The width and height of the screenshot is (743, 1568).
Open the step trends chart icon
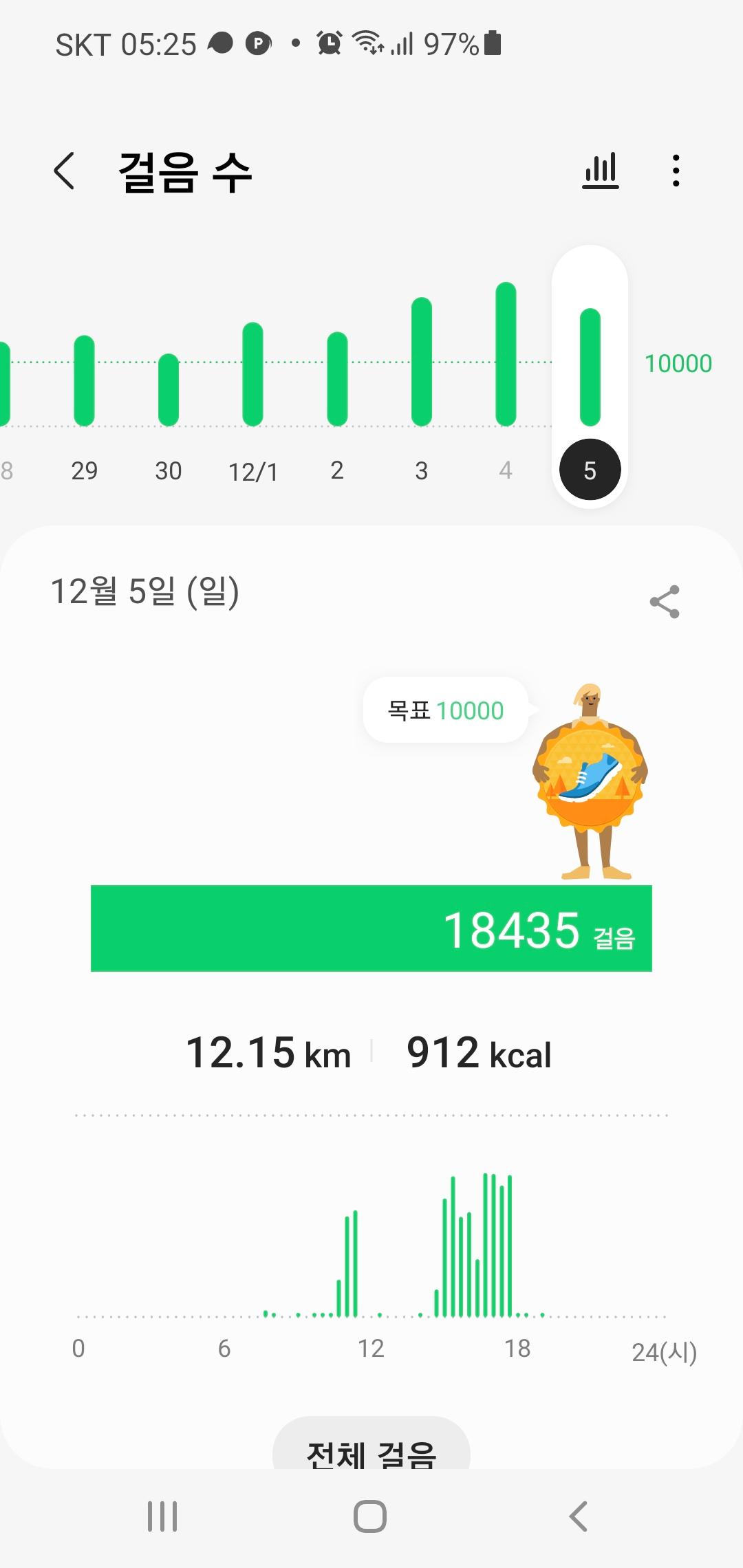pos(601,171)
